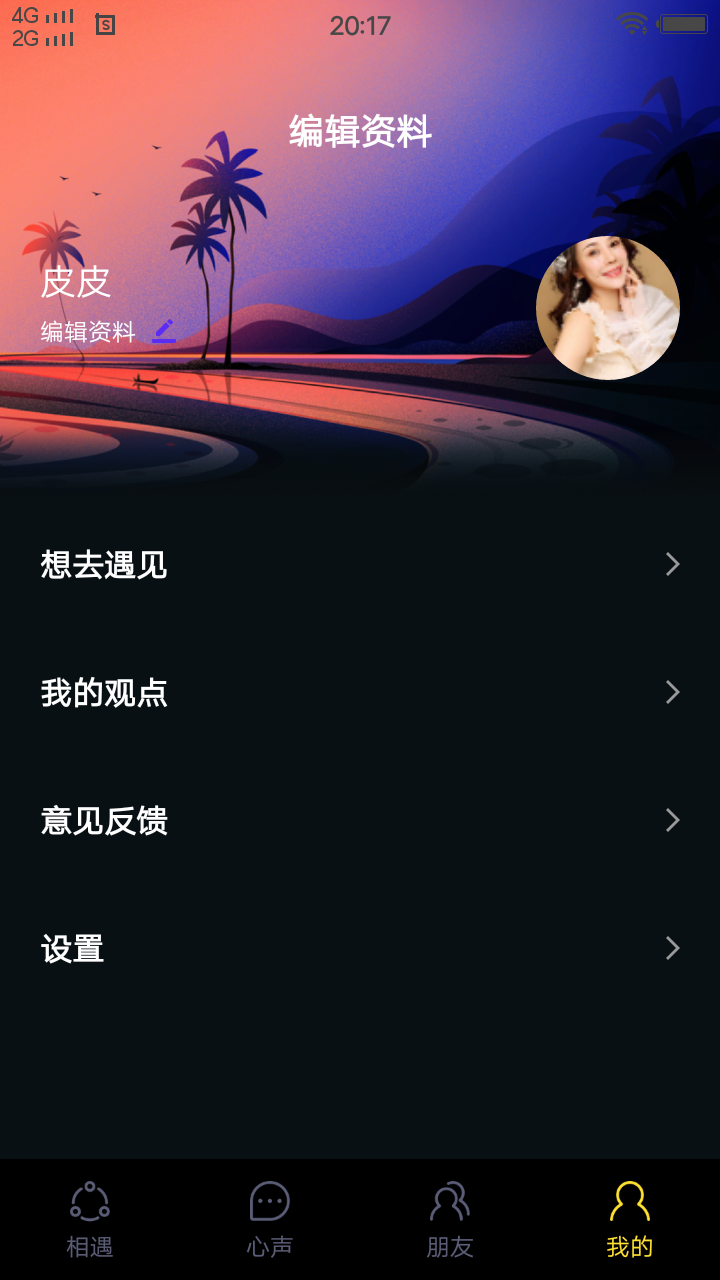The width and height of the screenshot is (720, 1280).
Task: Tap the 编辑资料 page title
Action: 360,133
